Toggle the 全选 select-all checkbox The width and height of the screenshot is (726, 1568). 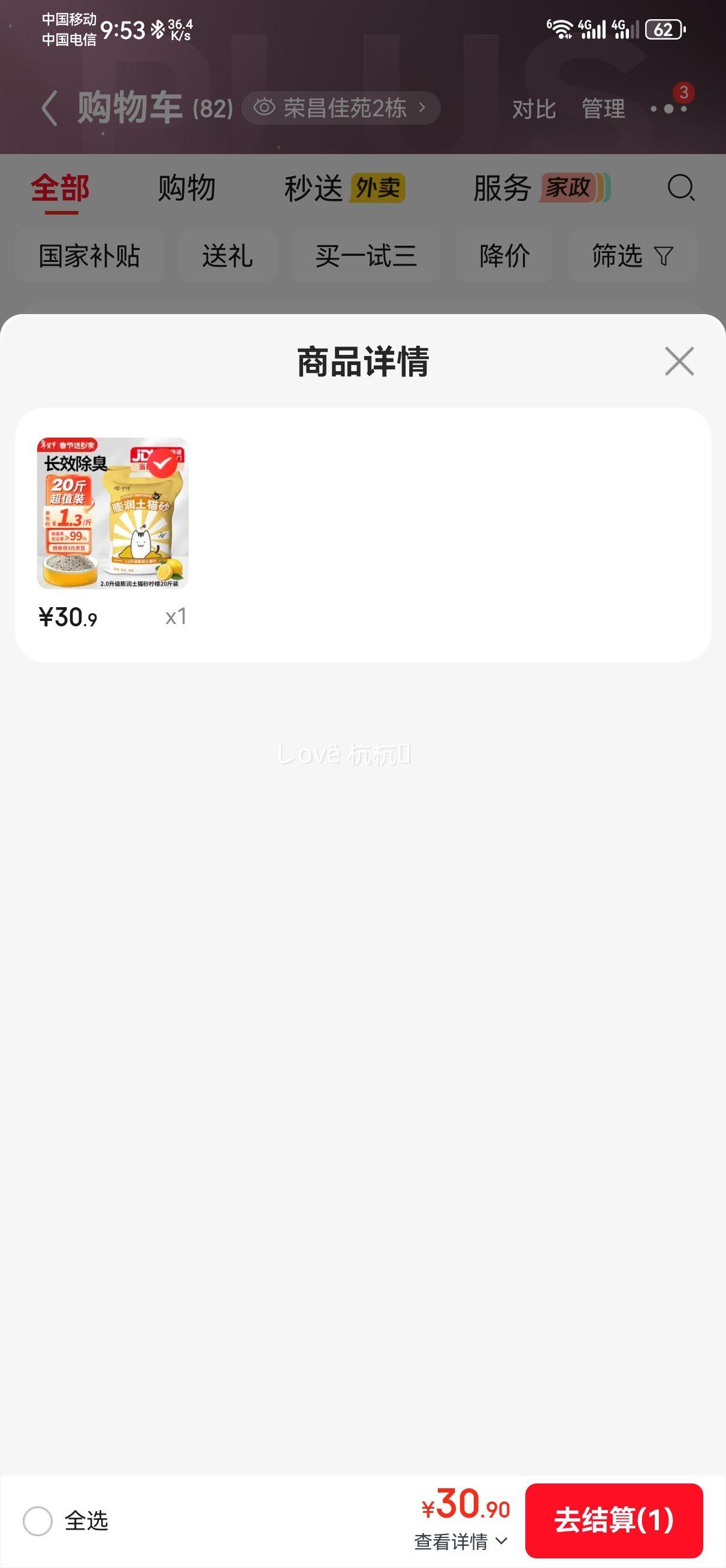(x=38, y=1521)
